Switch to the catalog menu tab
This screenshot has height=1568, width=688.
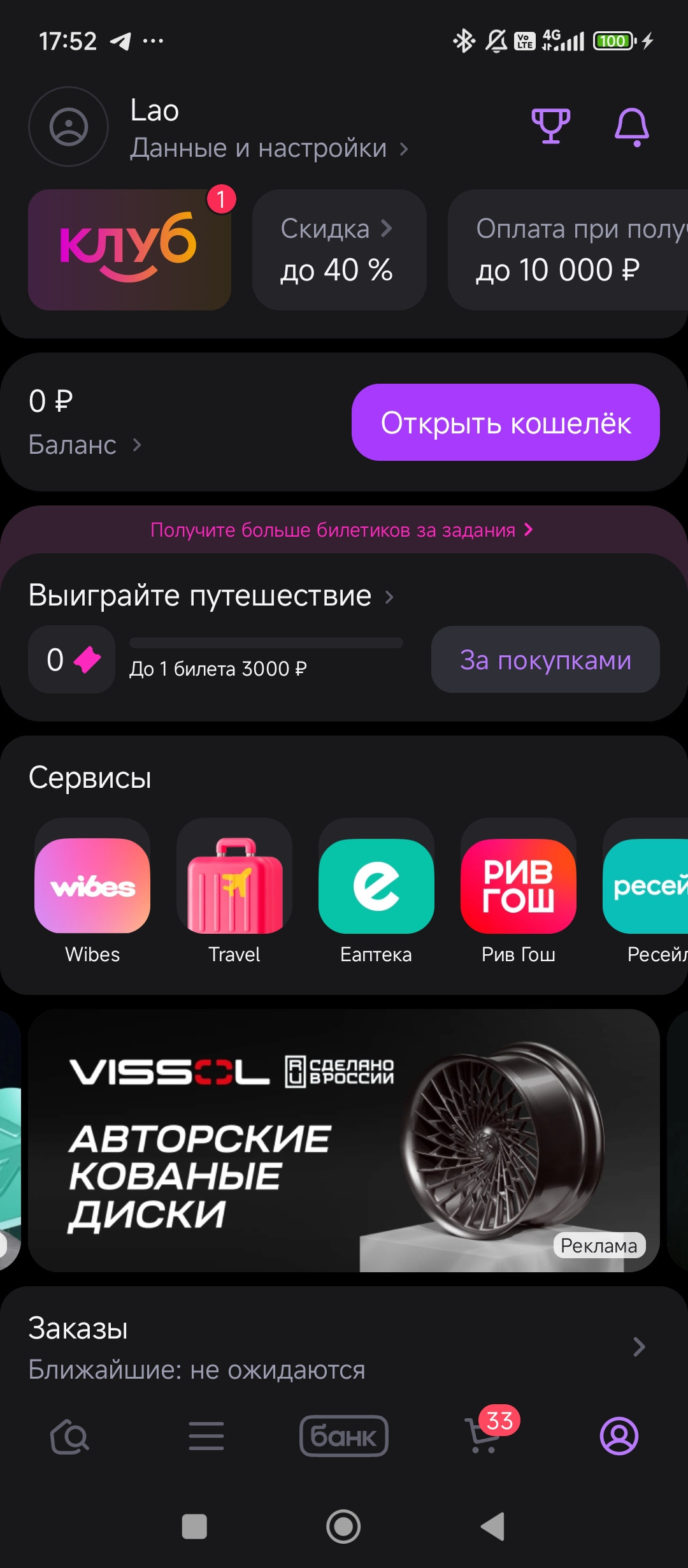click(x=206, y=1436)
